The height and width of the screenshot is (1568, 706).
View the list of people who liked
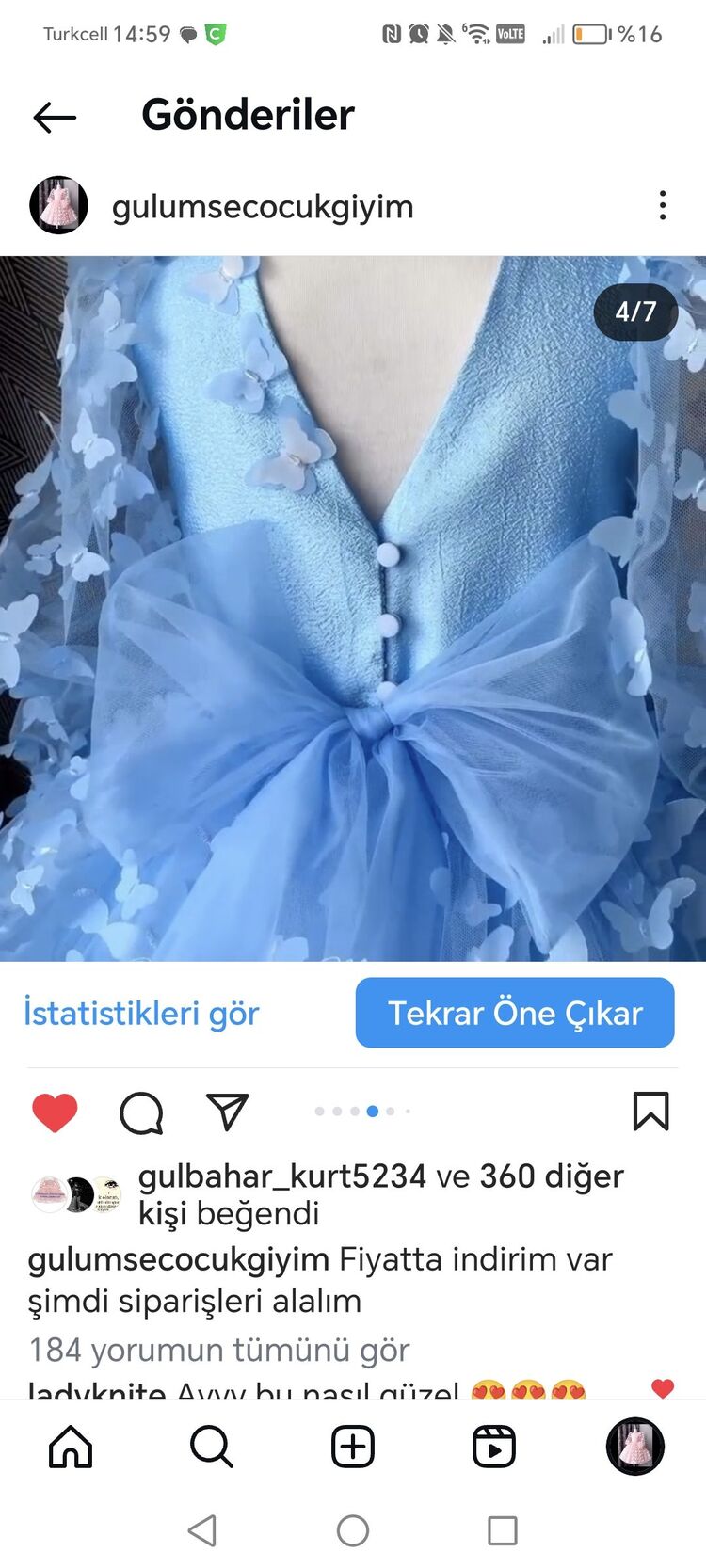click(x=381, y=1194)
